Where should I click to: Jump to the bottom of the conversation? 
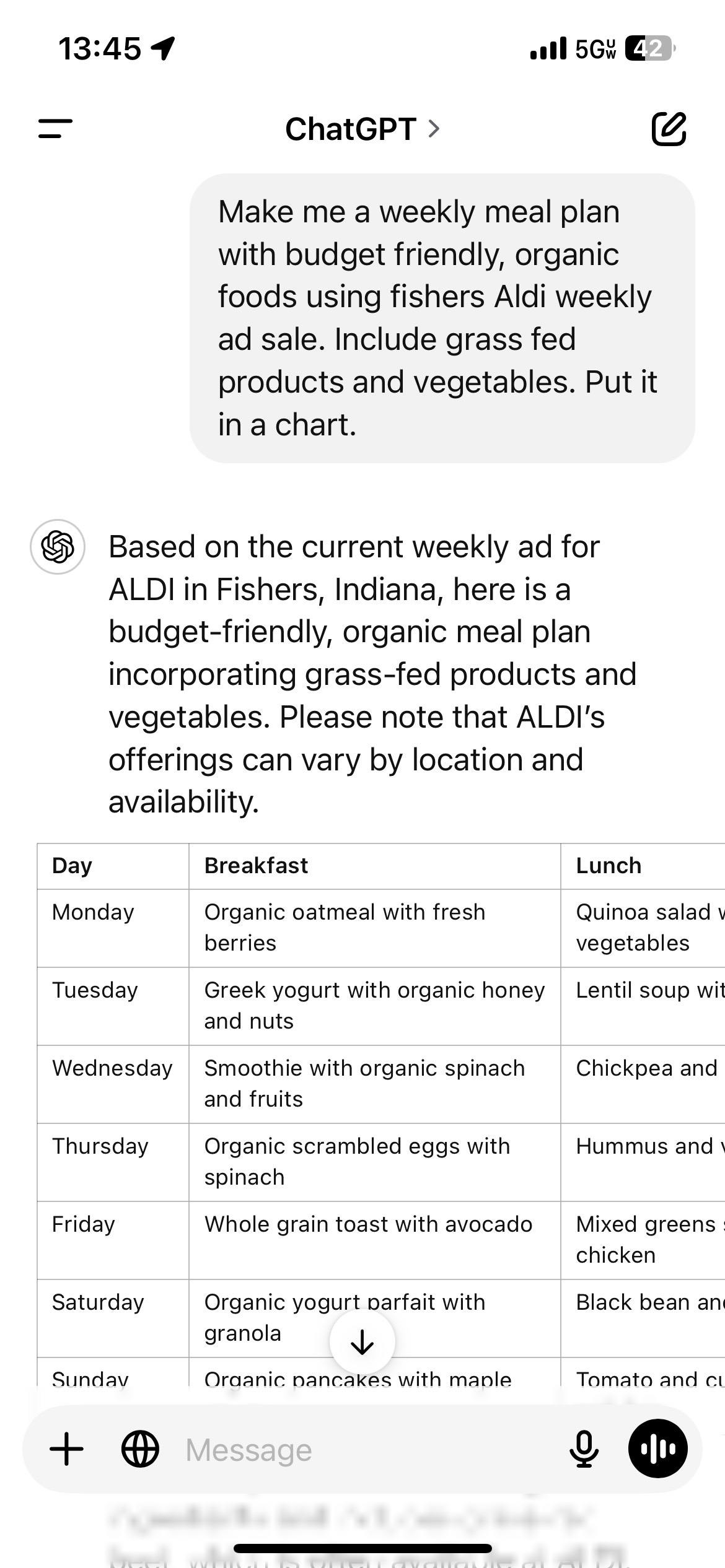click(362, 1342)
